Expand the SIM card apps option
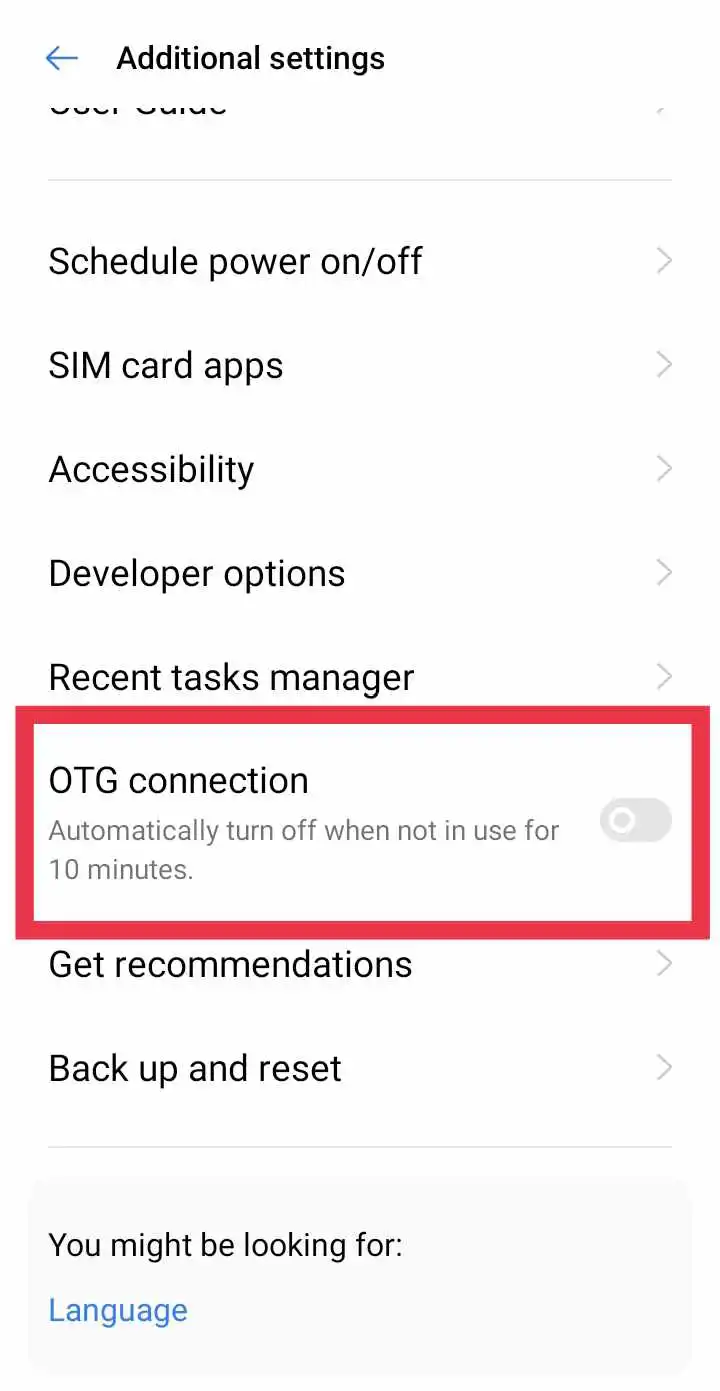 pyautogui.click(x=663, y=364)
